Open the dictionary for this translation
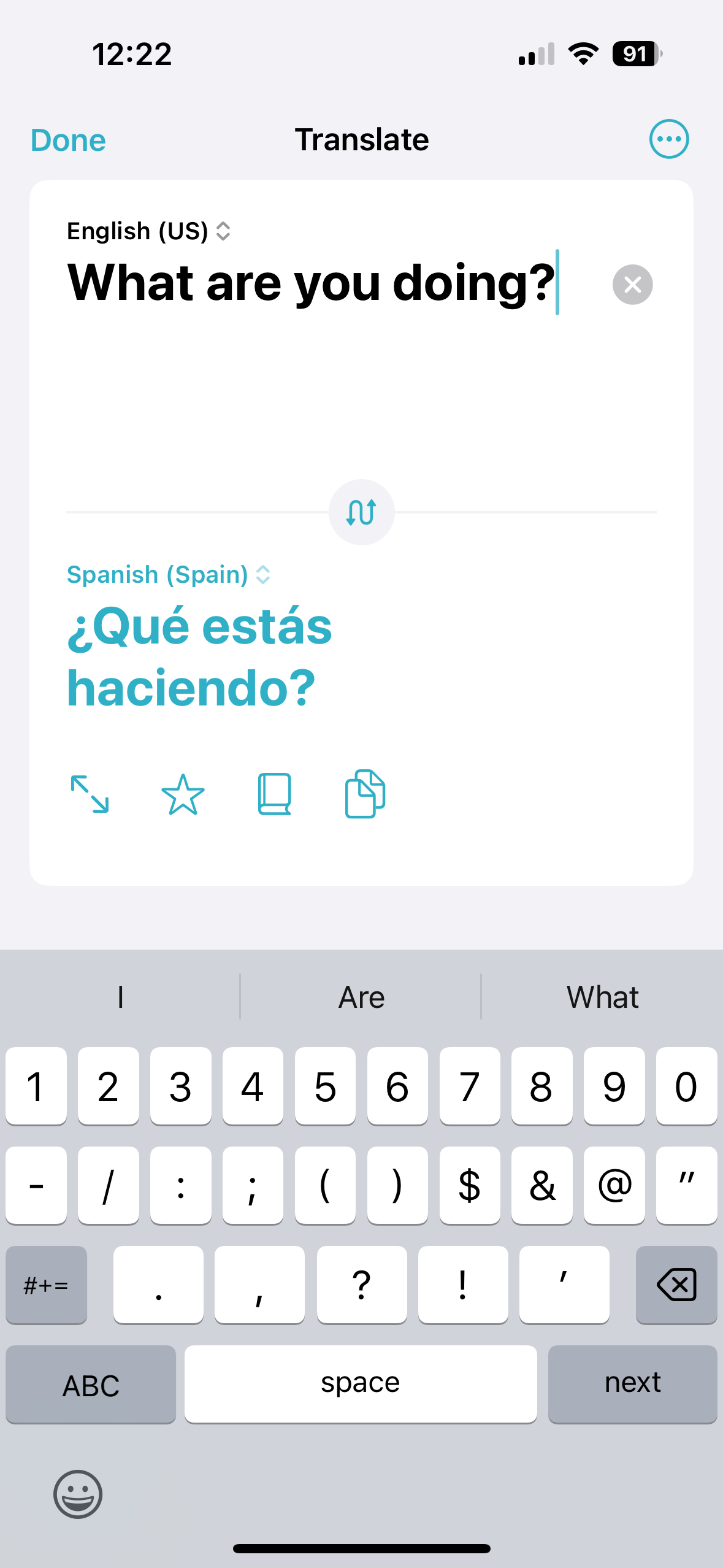 coord(274,794)
